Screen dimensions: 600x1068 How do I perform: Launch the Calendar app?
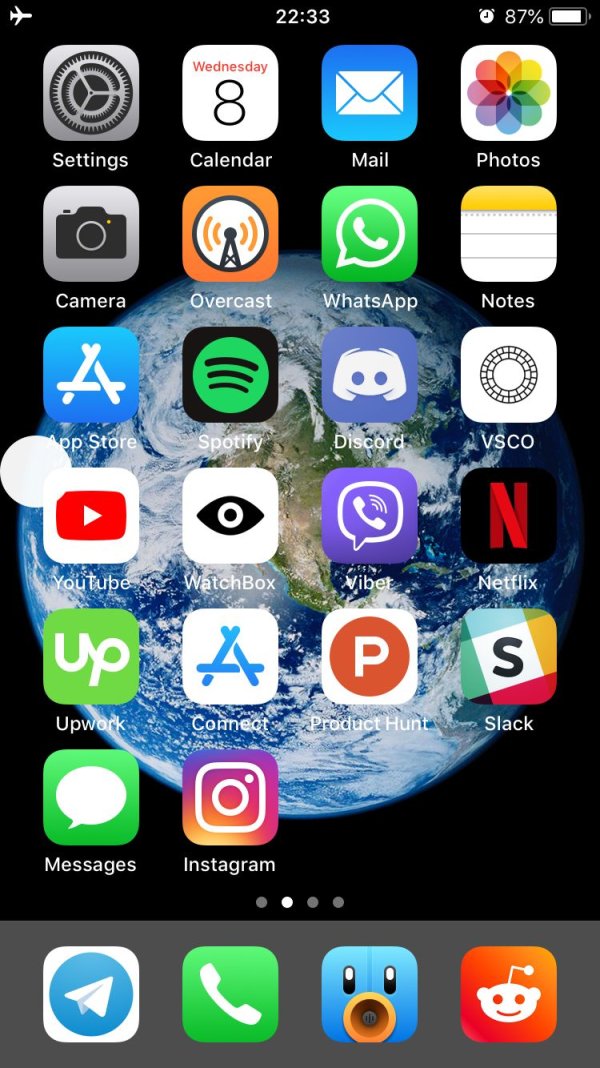[x=230, y=93]
